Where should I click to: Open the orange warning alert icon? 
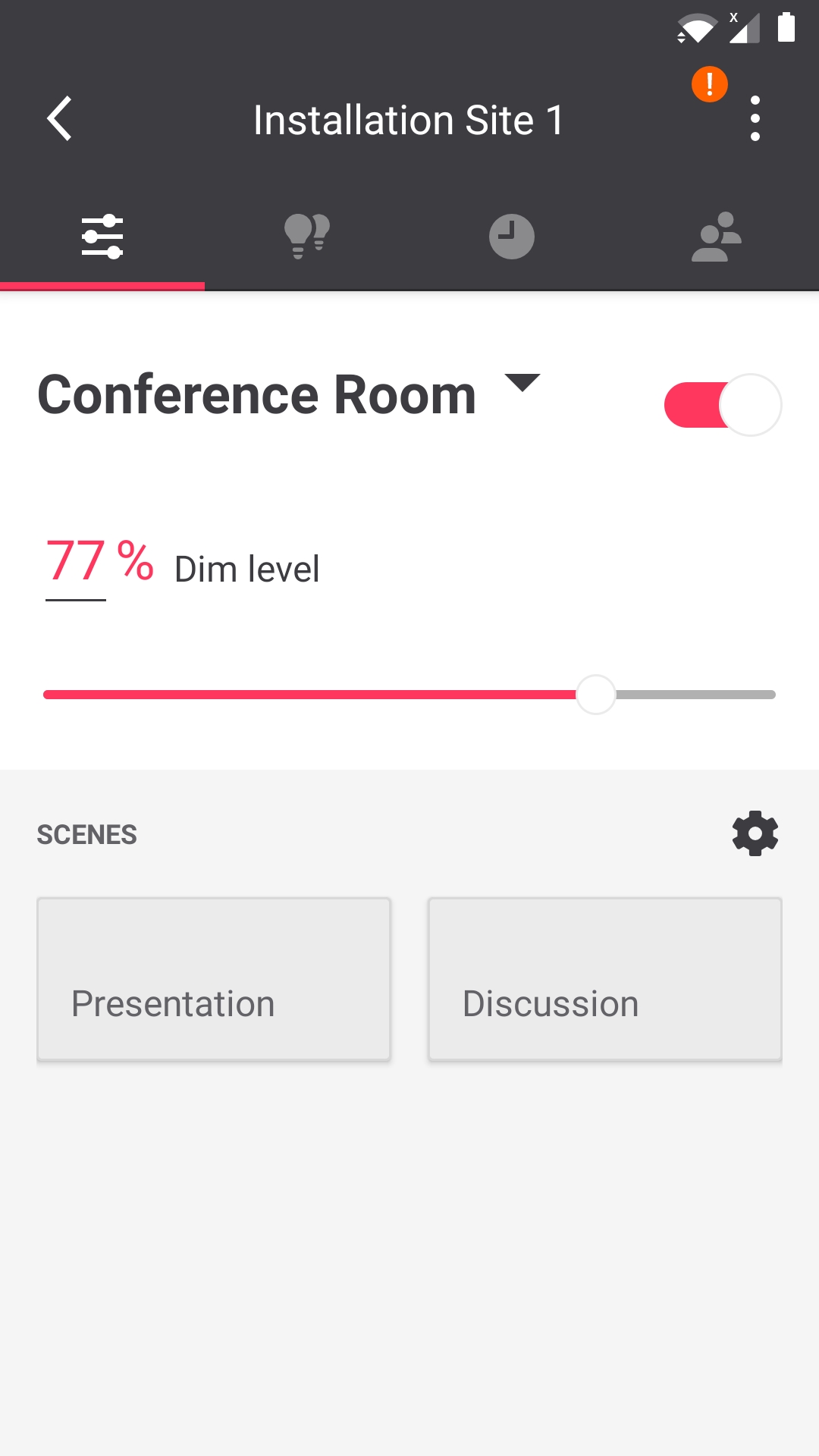tap(709, 84)
